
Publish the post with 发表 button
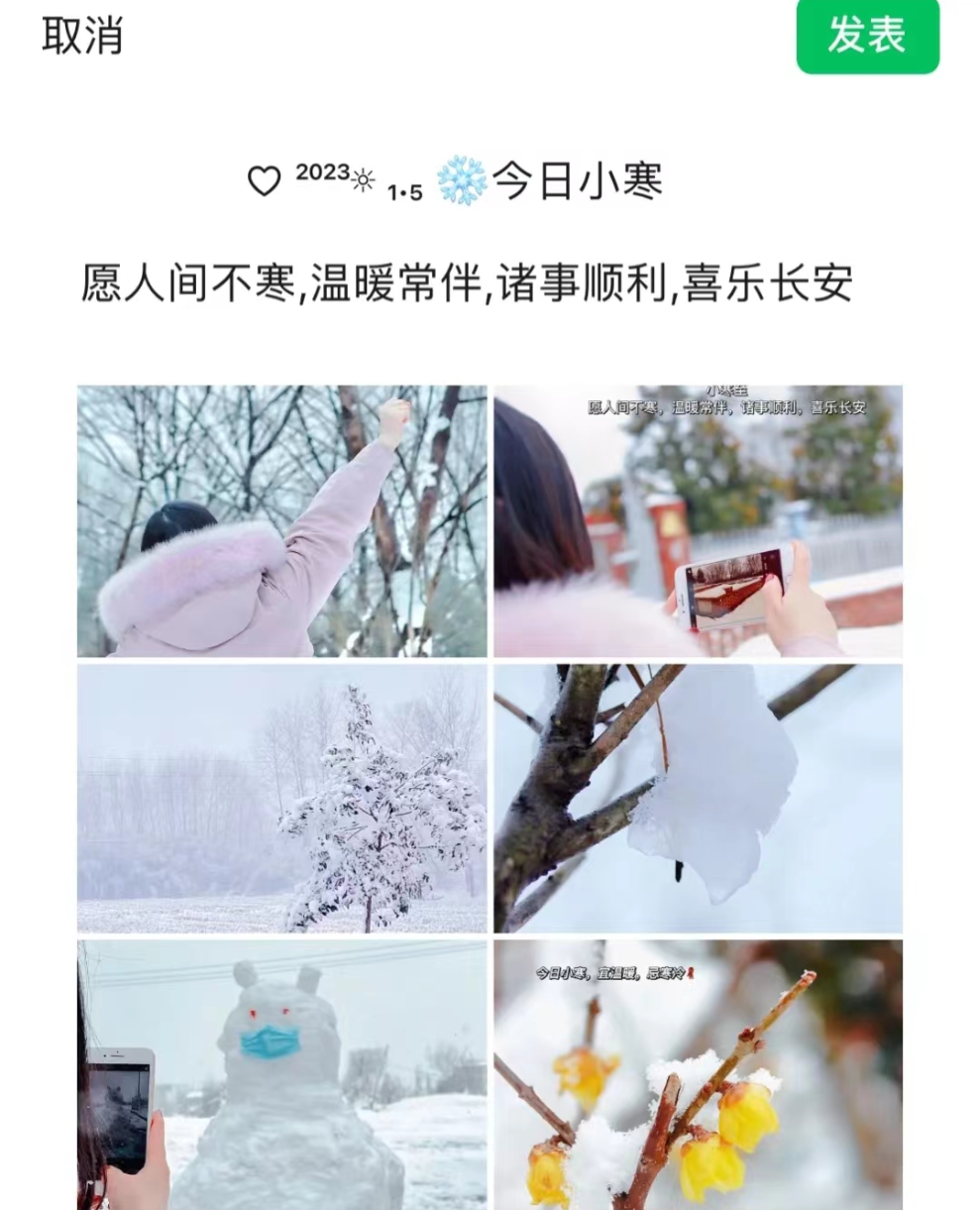tap(867, 36)
